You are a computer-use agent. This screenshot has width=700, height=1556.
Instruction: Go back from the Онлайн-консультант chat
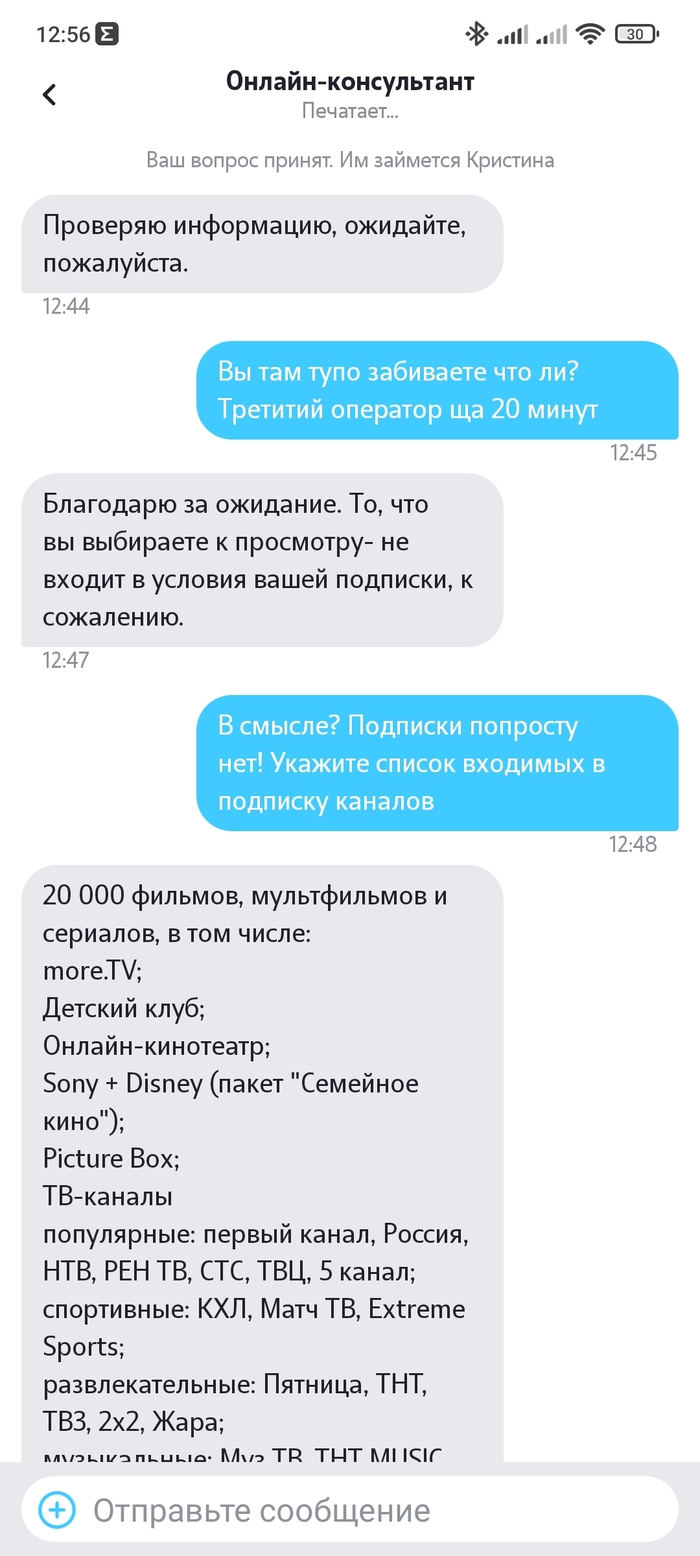click(x=49, y=95)
